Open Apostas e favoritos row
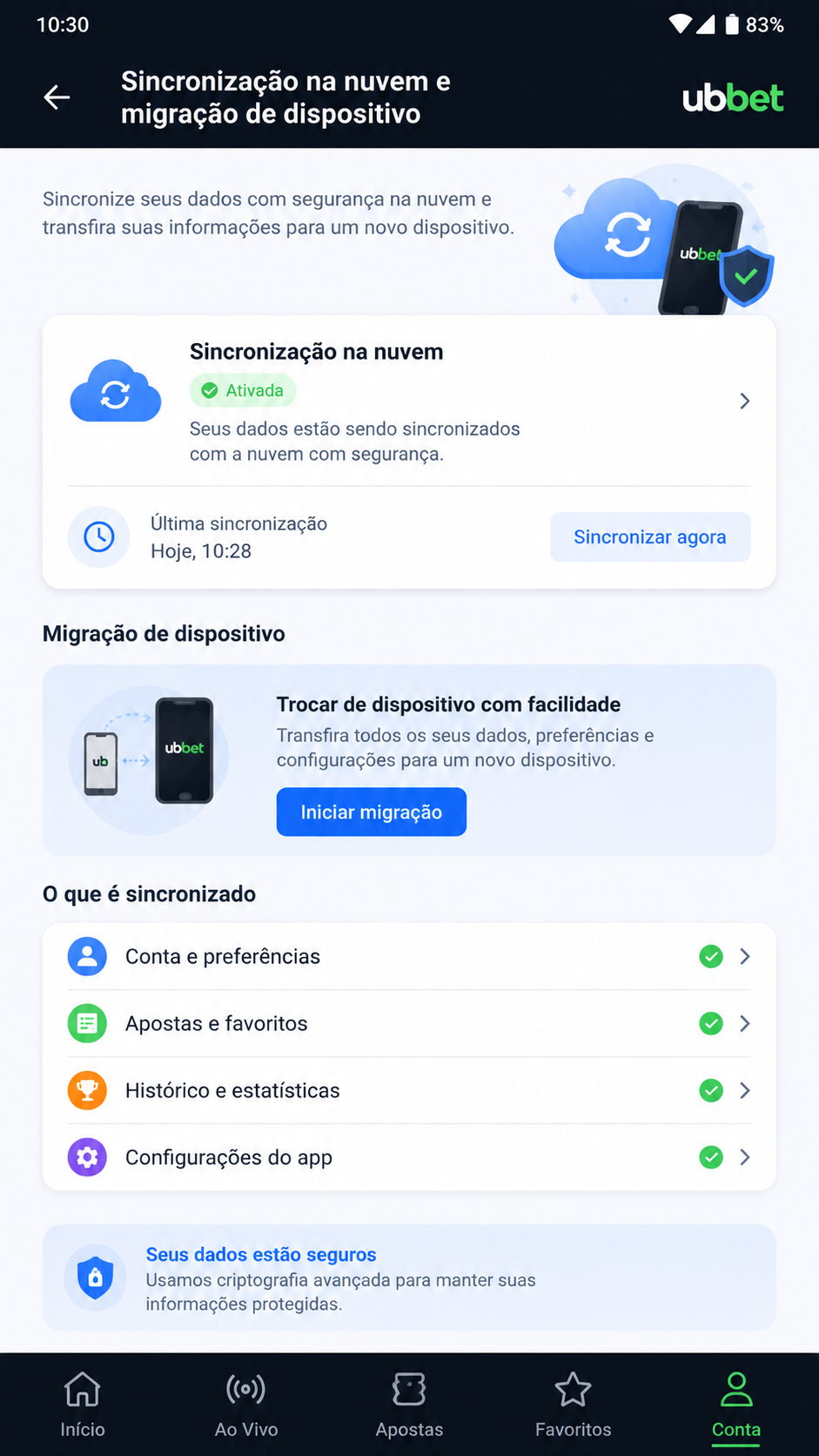 pyautogui.click(x=409, y=1024)
